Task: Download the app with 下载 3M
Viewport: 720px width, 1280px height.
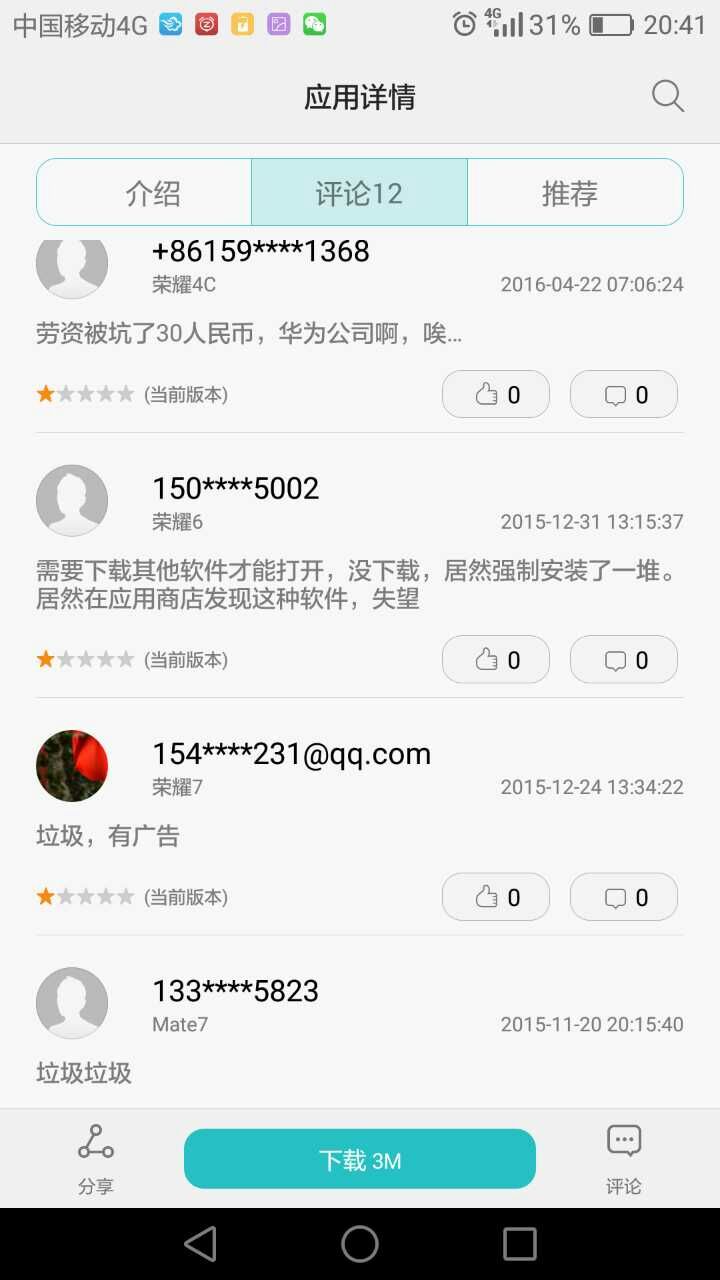Action: 360,1160
